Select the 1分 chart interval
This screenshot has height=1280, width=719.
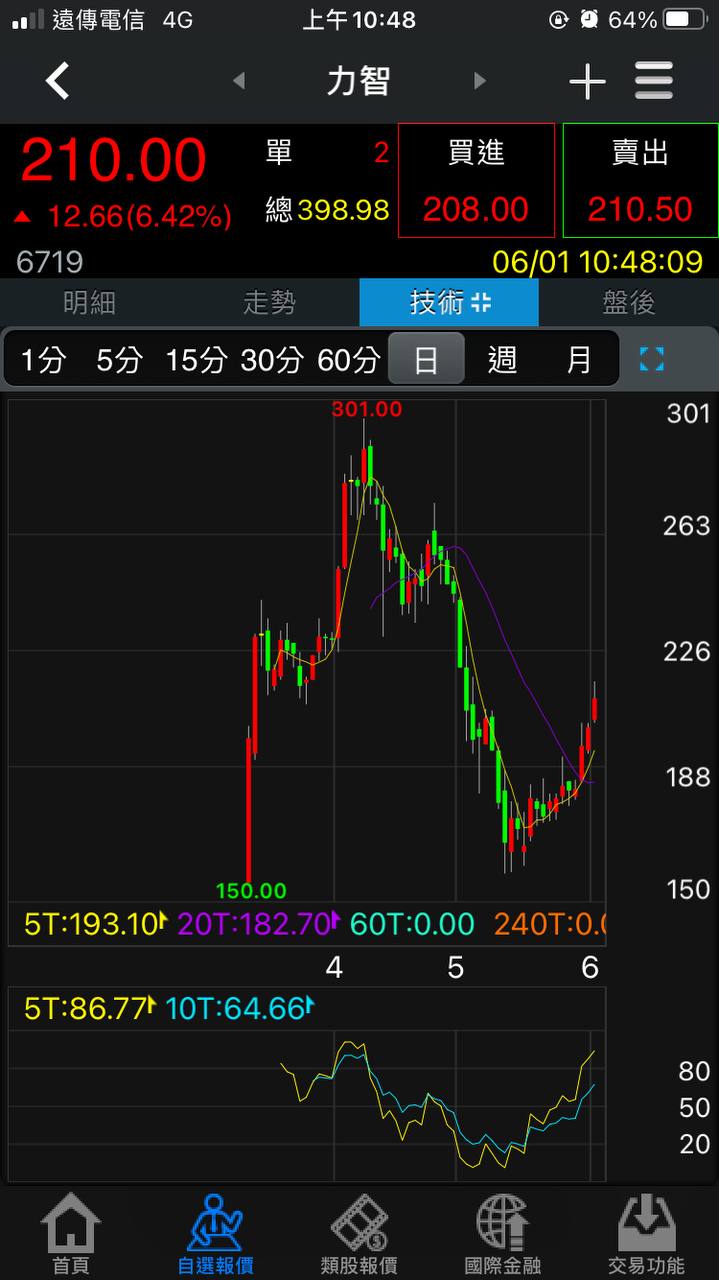point(42,360)
